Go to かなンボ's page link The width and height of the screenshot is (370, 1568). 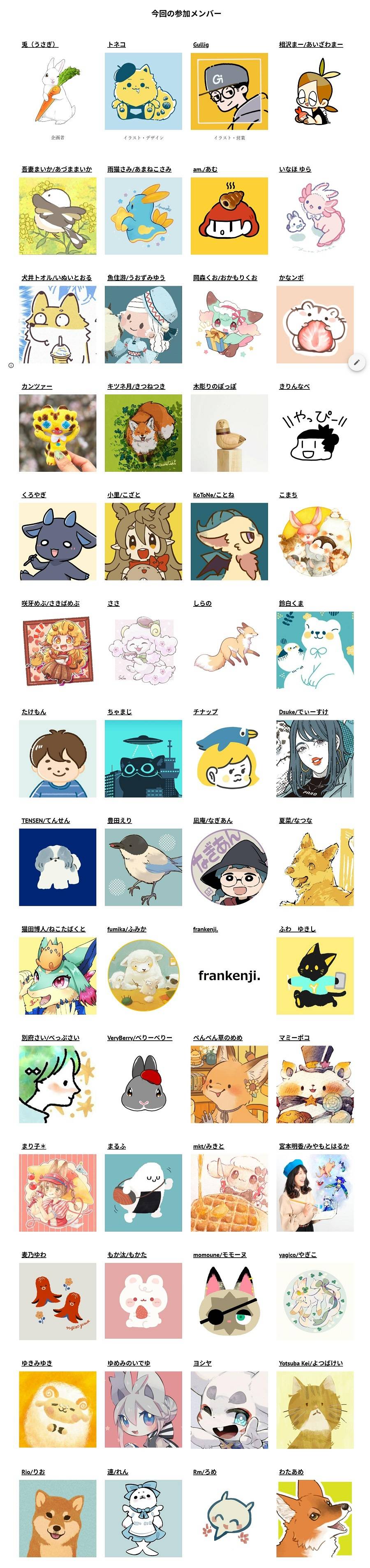pos(291,277)
